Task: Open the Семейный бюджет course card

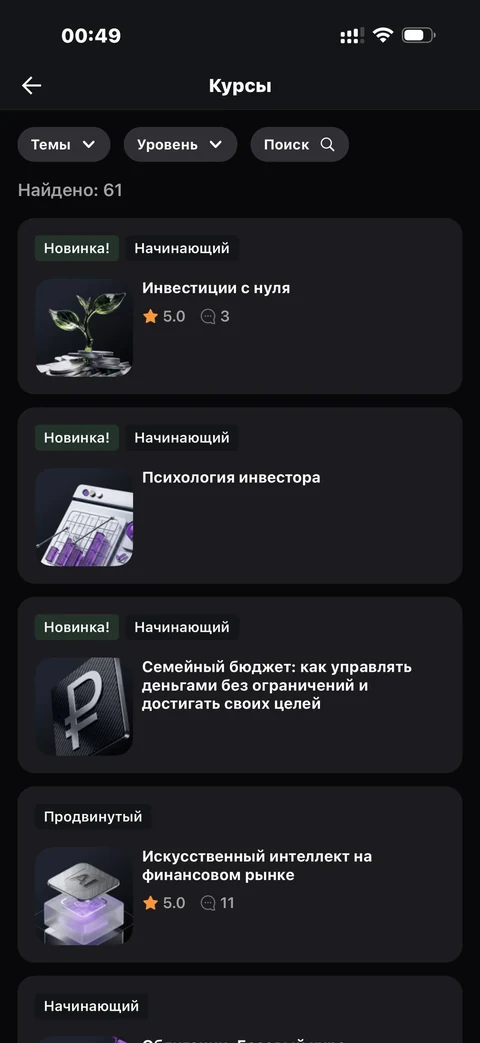Action: [239, 685]
